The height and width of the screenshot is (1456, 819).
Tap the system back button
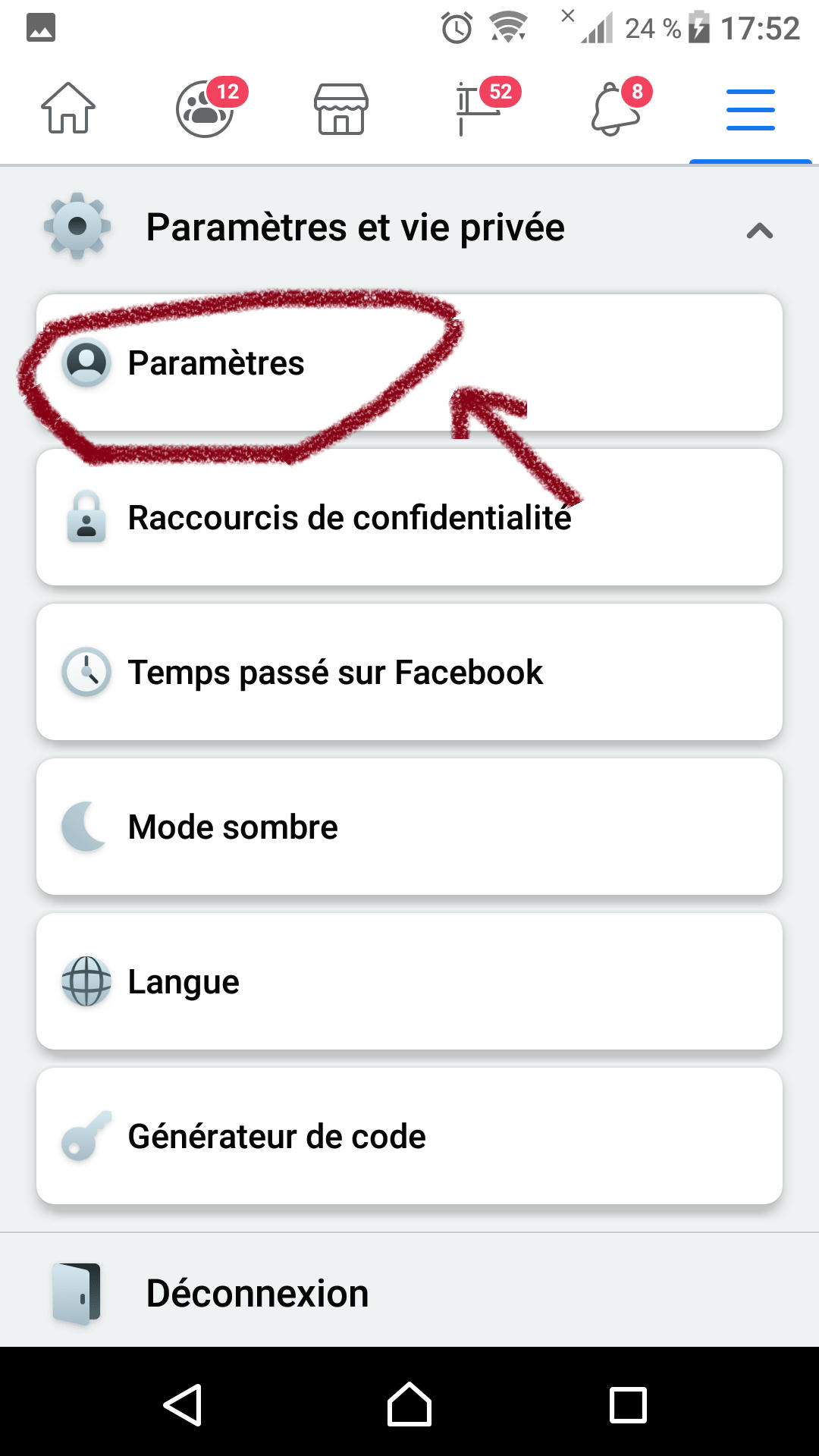183,1405
